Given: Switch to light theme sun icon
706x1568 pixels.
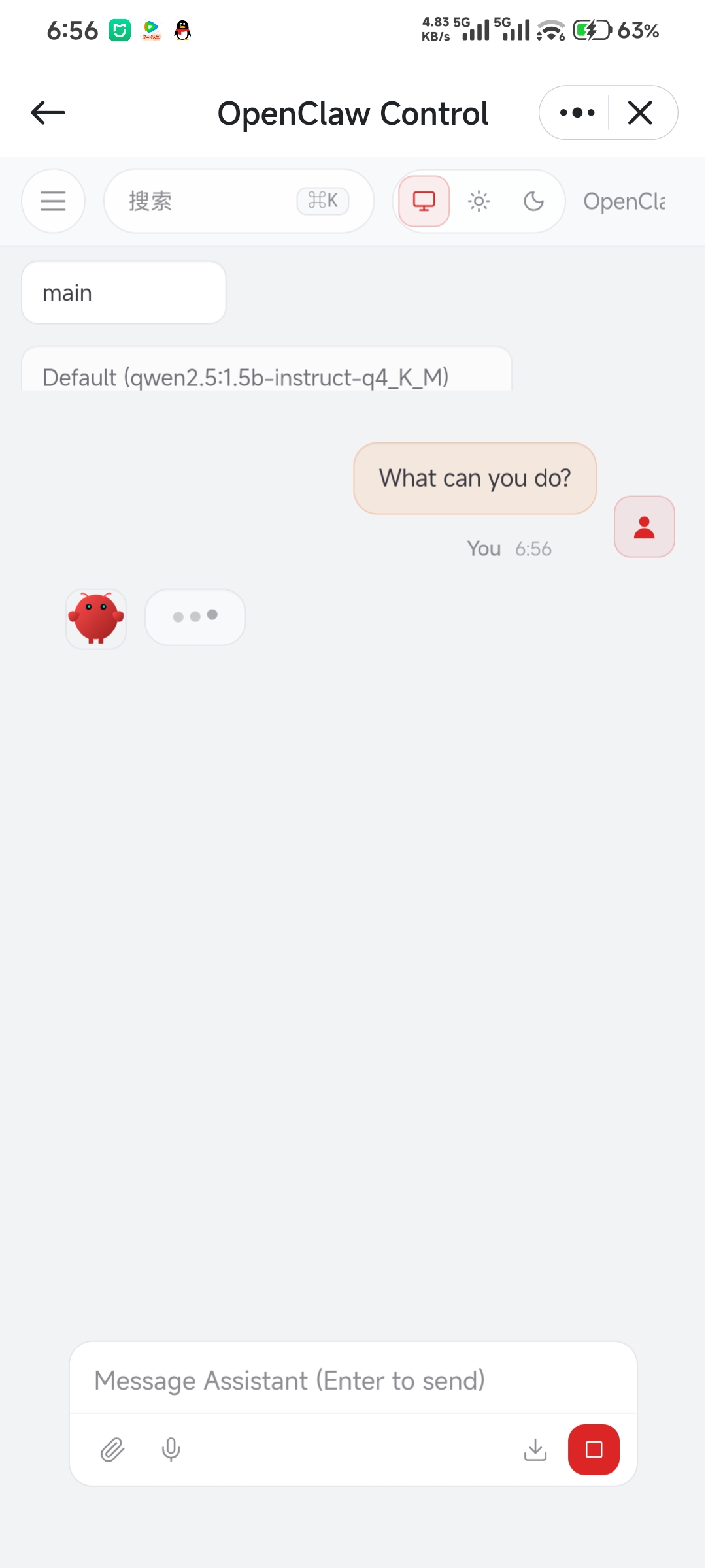Looking at the screenshot, I should coord(479,201).
